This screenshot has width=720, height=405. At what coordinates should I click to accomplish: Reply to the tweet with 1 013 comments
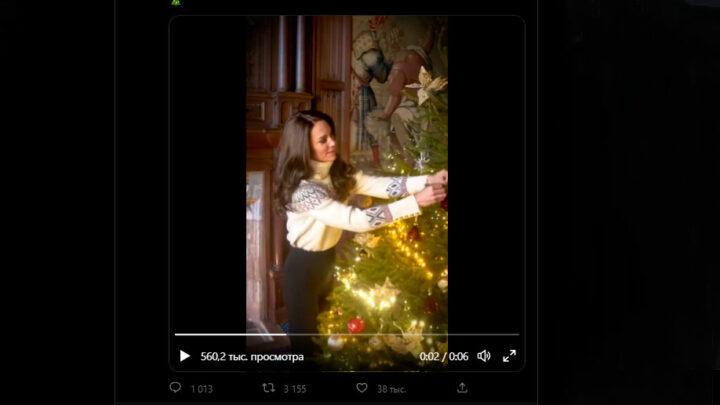pos(176,388)
